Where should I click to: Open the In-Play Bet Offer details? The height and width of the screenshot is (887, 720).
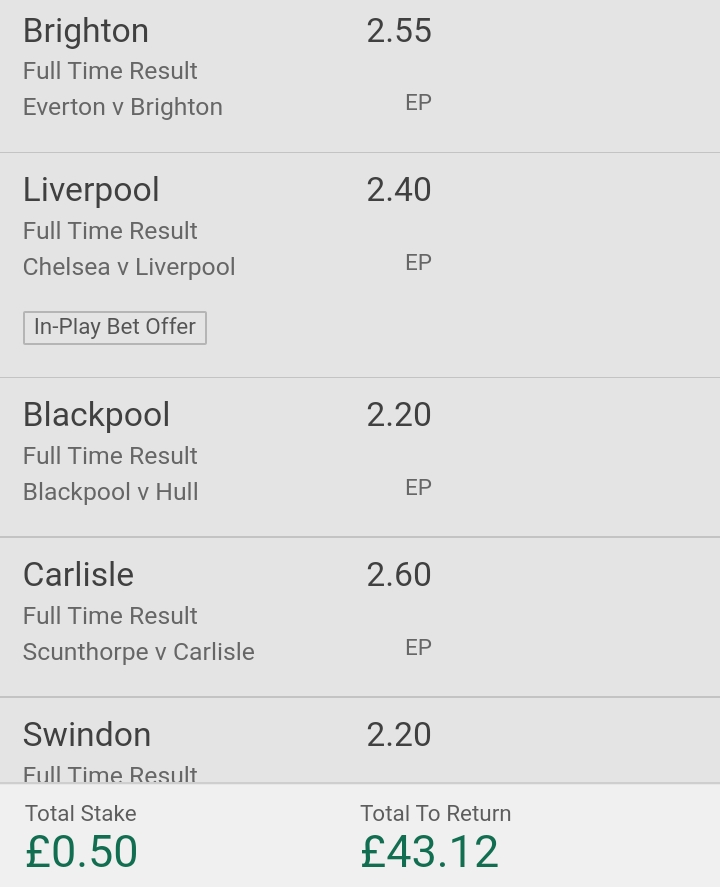[x=115, y=327]
